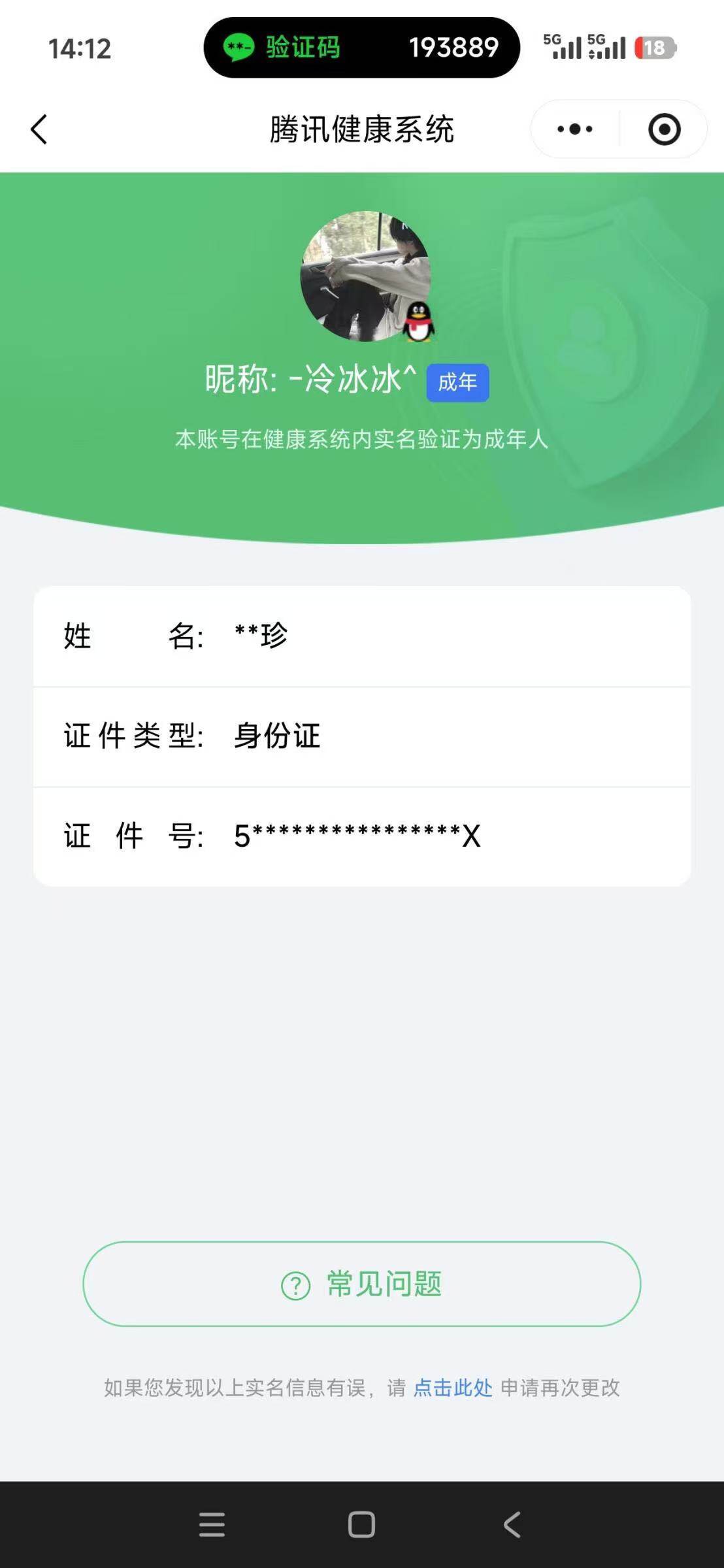Open the 常见问题 FAQ button
This screenshot has width=724, height=1568.
[x=362, y=1283]
